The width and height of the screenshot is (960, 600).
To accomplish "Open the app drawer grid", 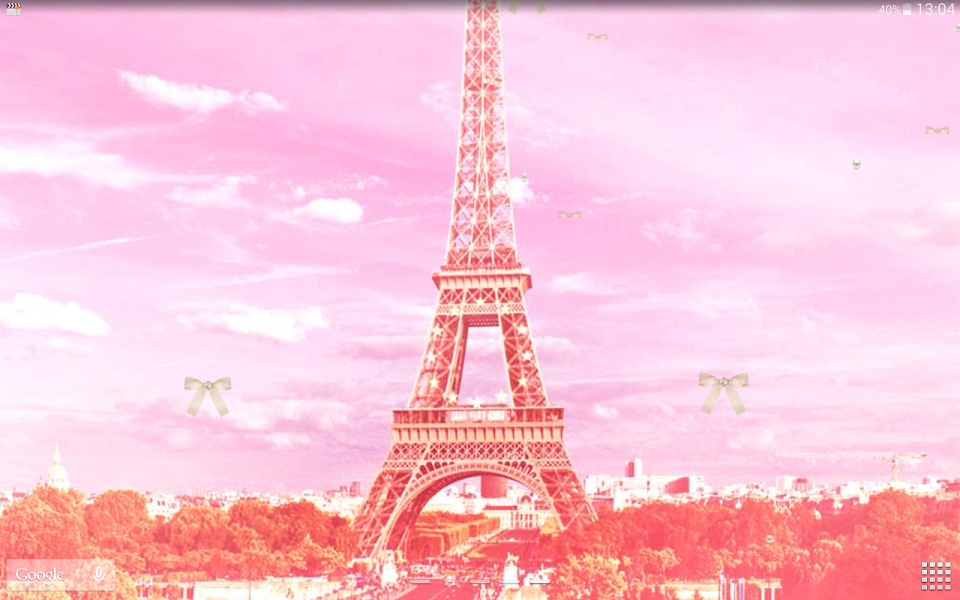I will (936, 575).
